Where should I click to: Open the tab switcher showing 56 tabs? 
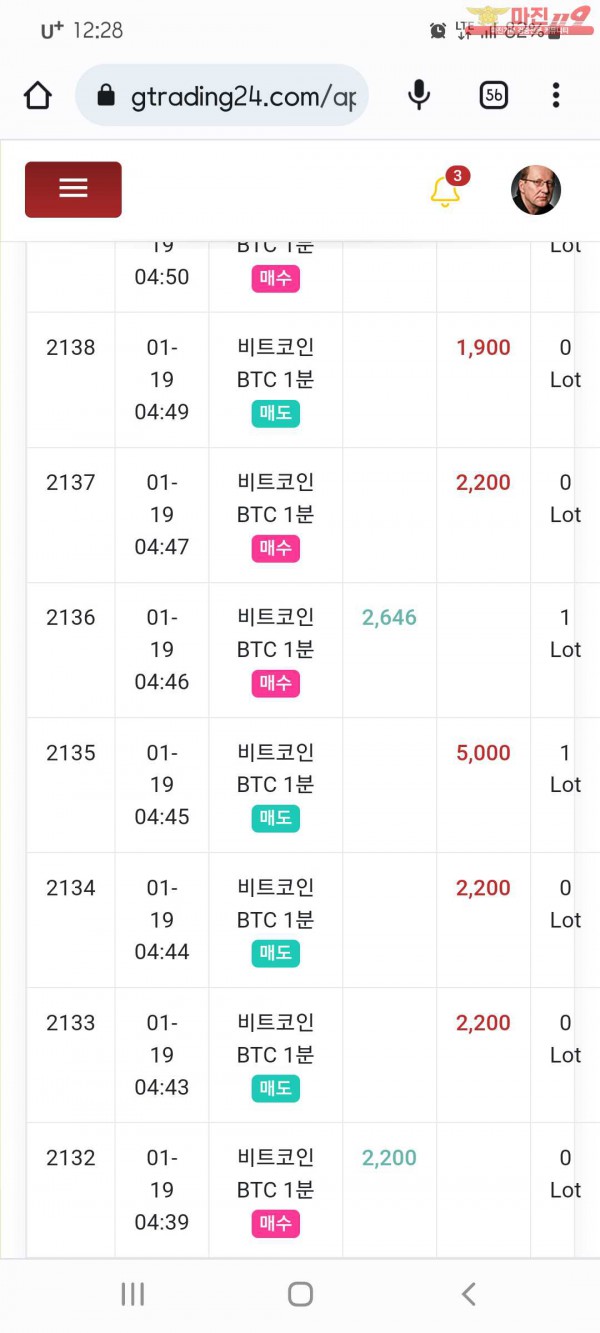(494, 96)
